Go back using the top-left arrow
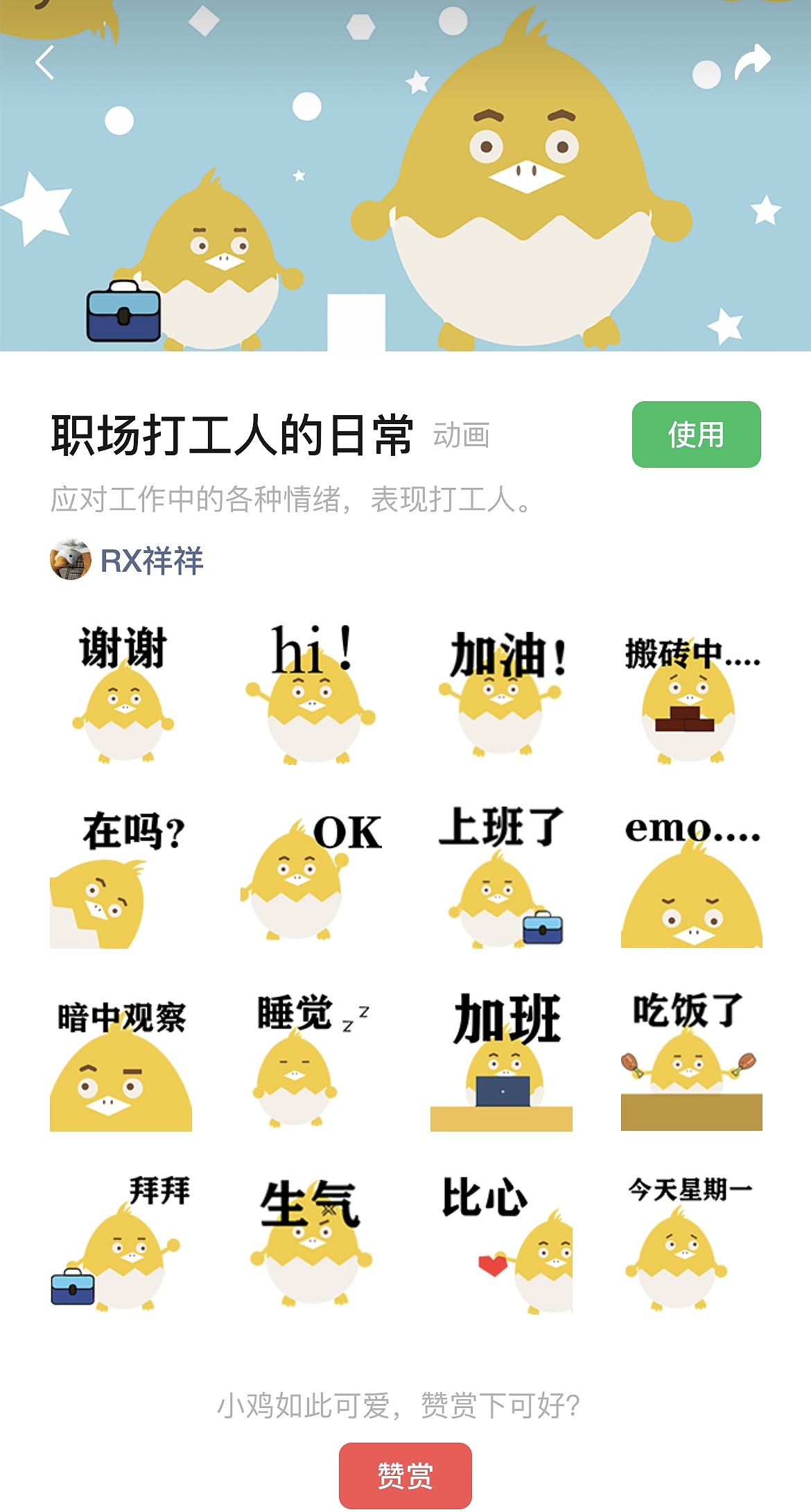 click(x=45, y=63)
